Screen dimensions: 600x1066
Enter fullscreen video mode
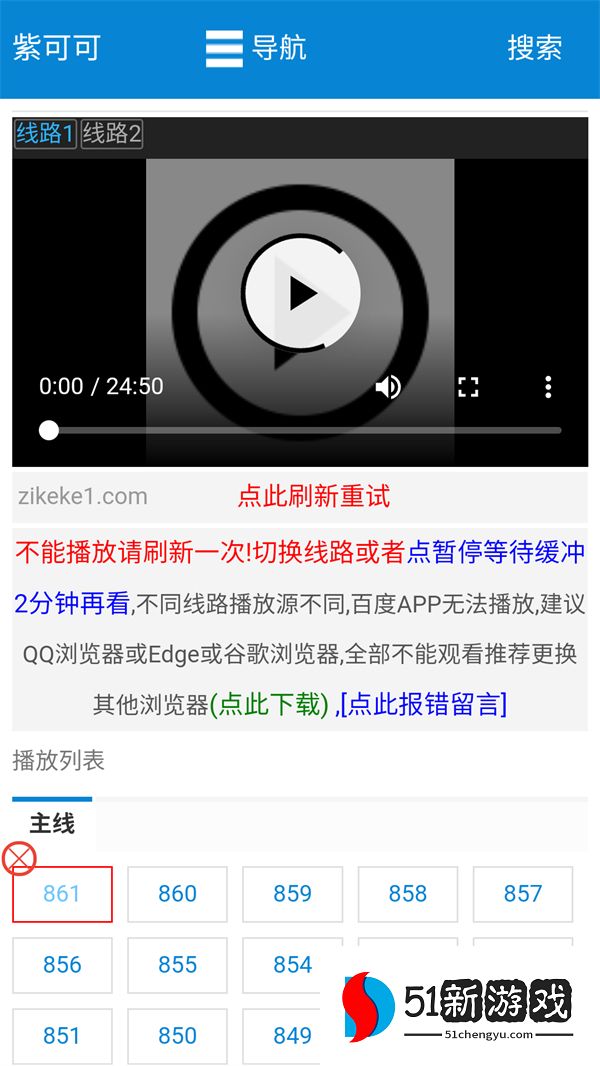tap(468, 387)
